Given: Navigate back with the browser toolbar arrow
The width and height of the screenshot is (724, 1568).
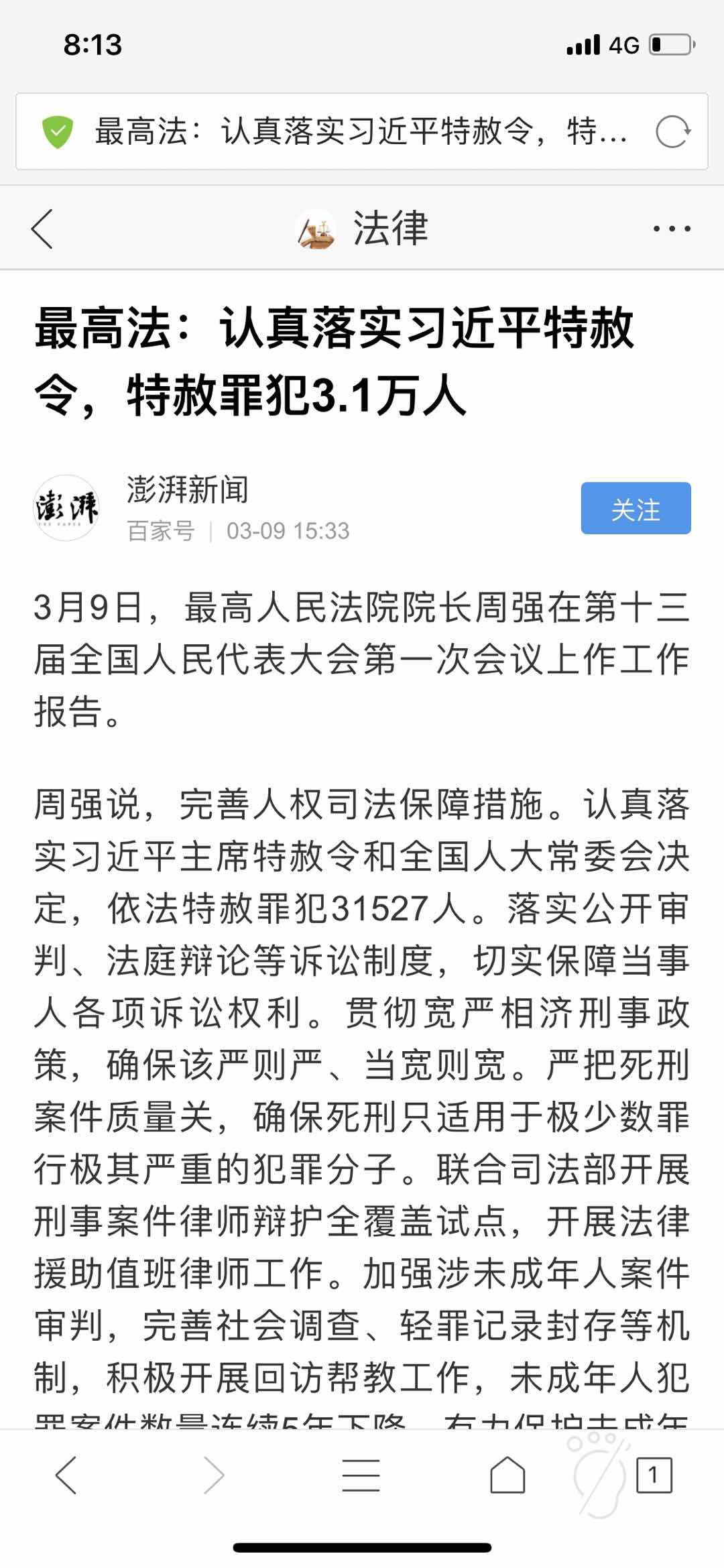Looking at the screenshot, I should click(66, 1475).
